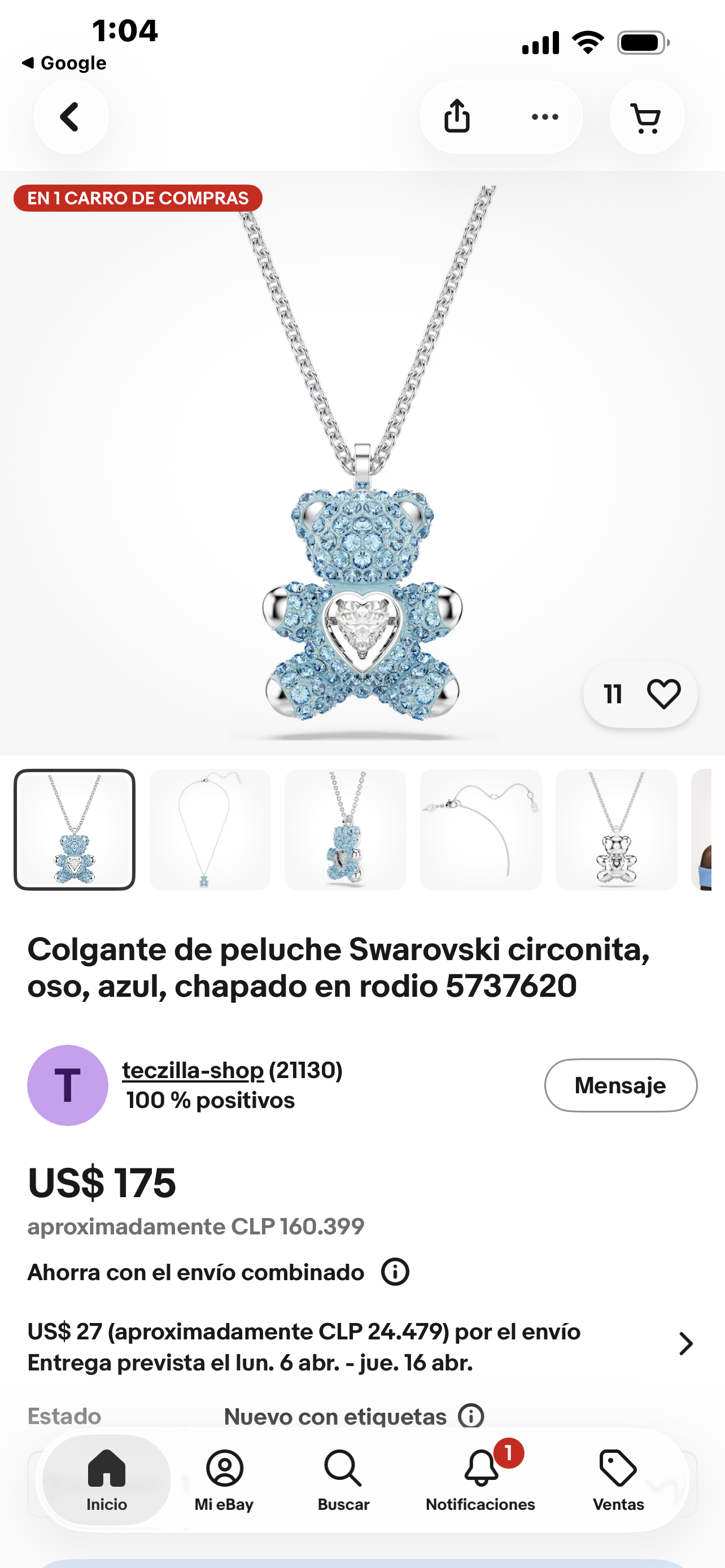Open the shopping cart
Screen dimensions: 725x1568
[x=646, y=117]
